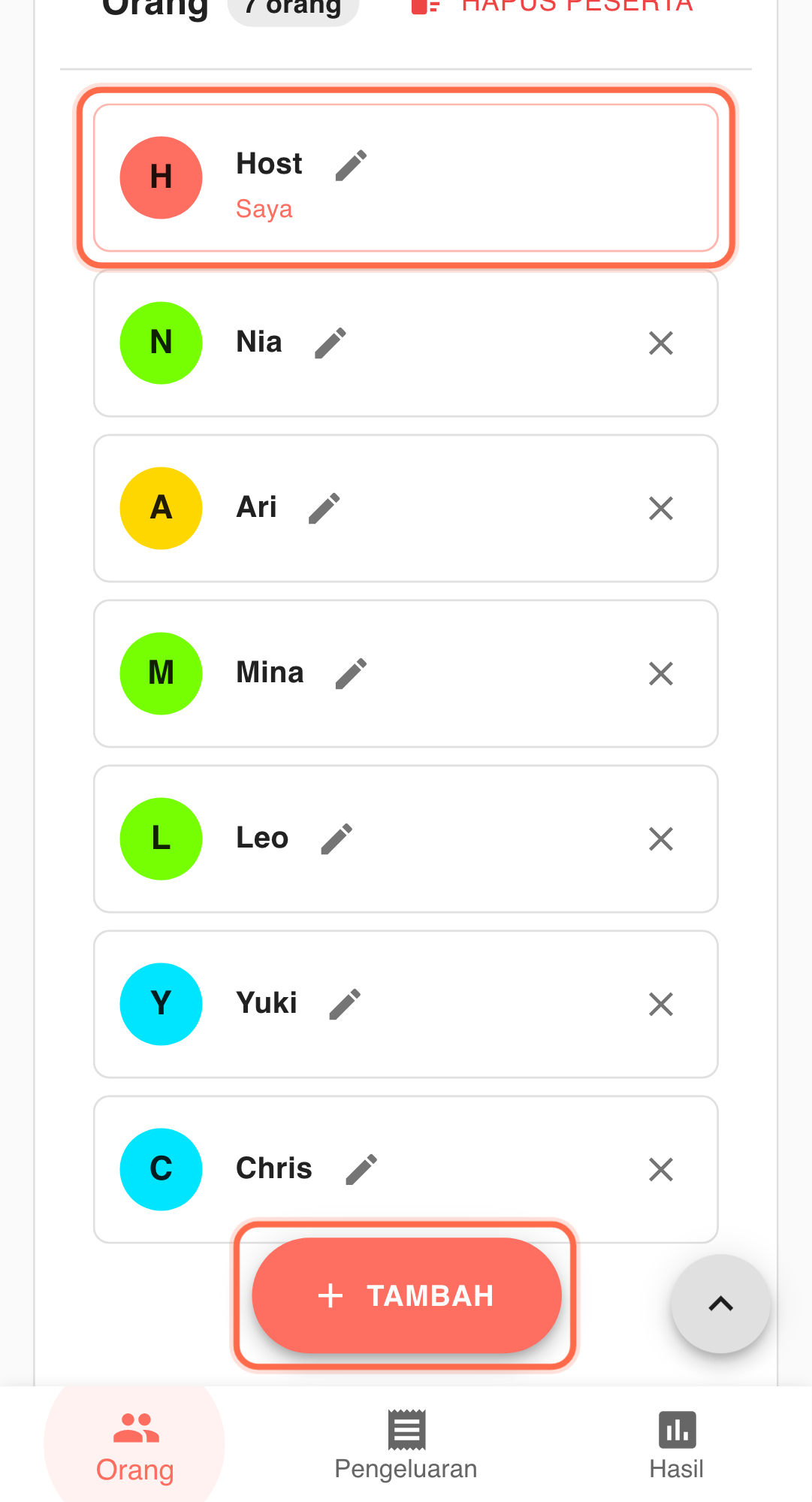Delete Mina from participants
Image resolution: width=812 pixels, height=1502 pixels.
point(660,674)
